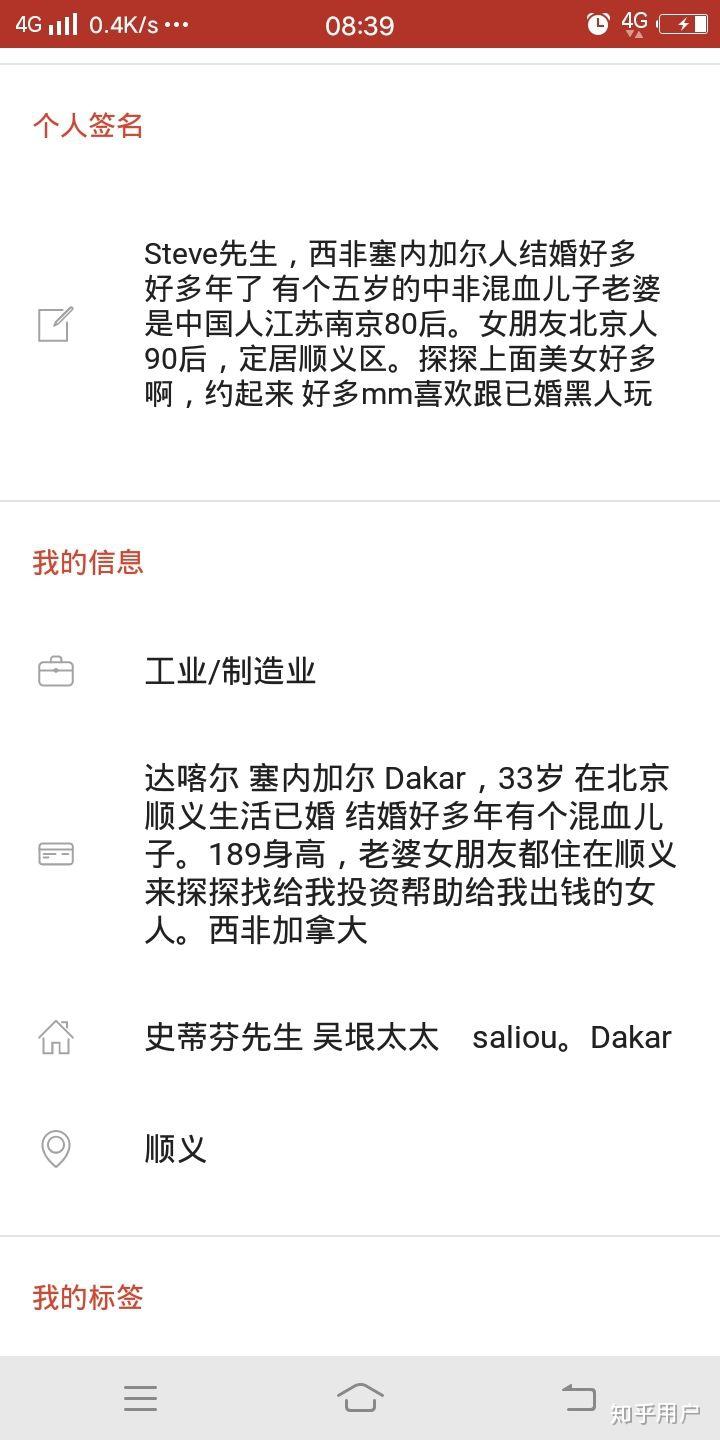Expand the 我的标签 section
The height and width of the screenshot is (1440, 720).
coord(88,1298)
